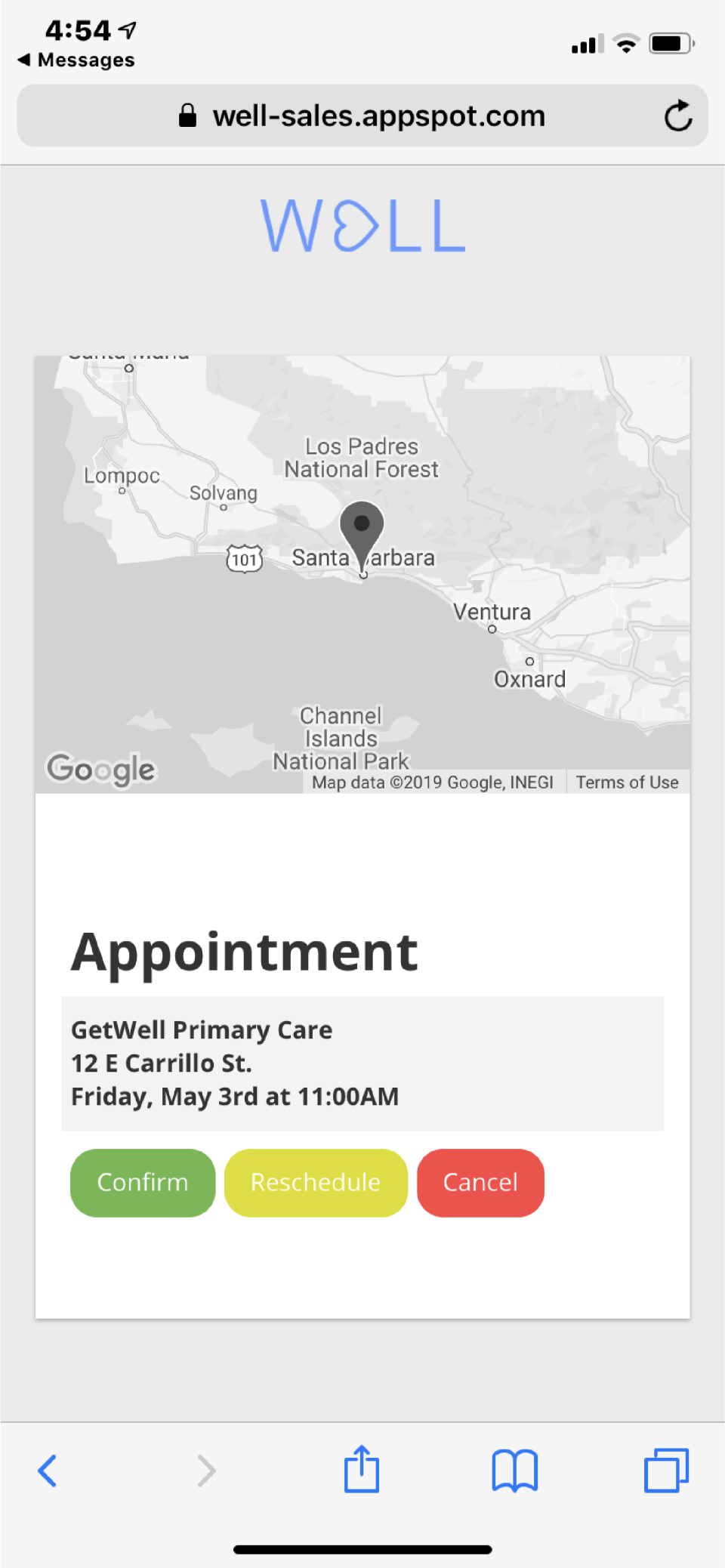The height and width of the screenshot is (1568, 725).
Task: Open Safari bookmarks
Action: coord(514,1470)
